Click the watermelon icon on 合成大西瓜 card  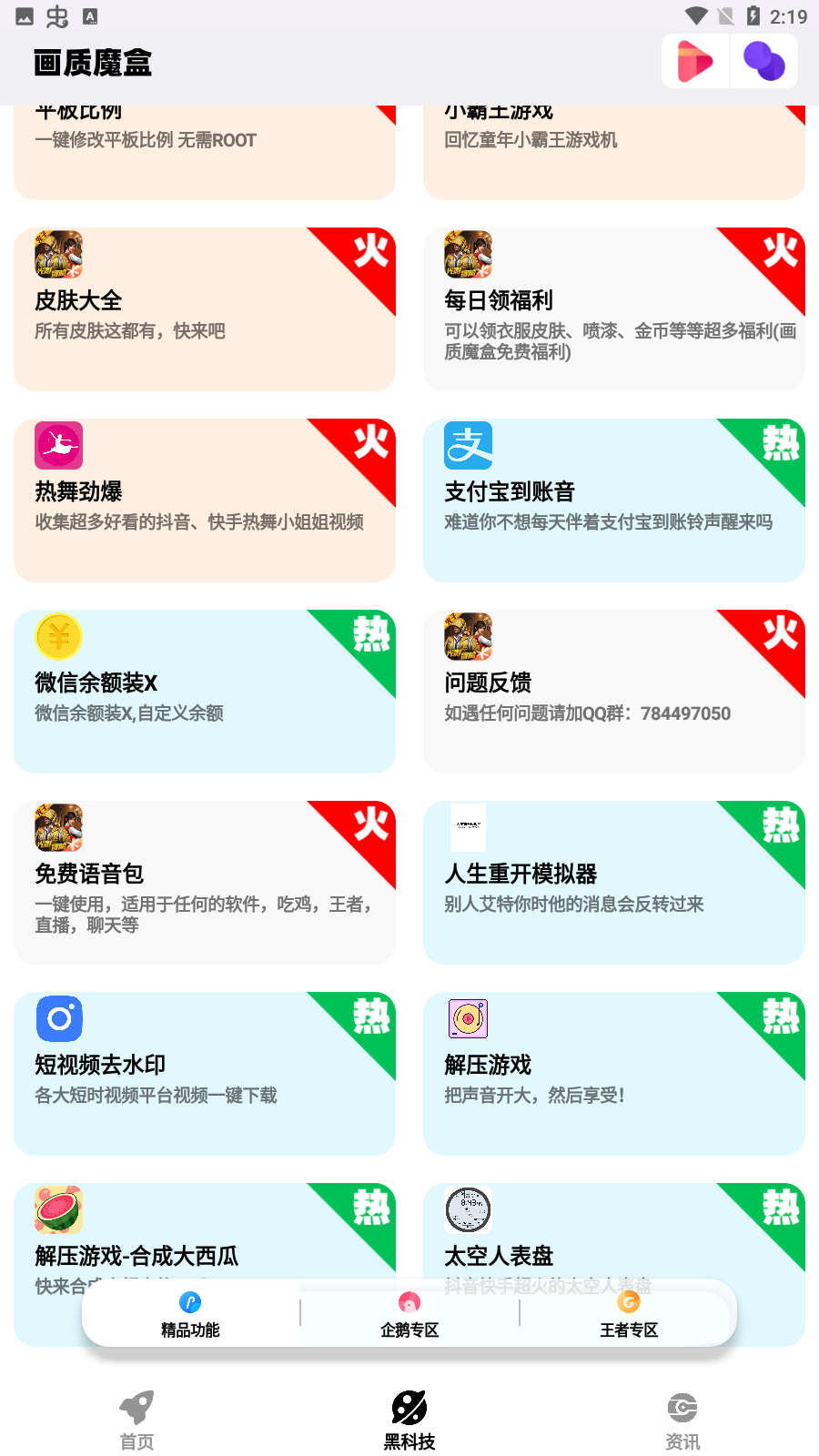point(58,1210)
